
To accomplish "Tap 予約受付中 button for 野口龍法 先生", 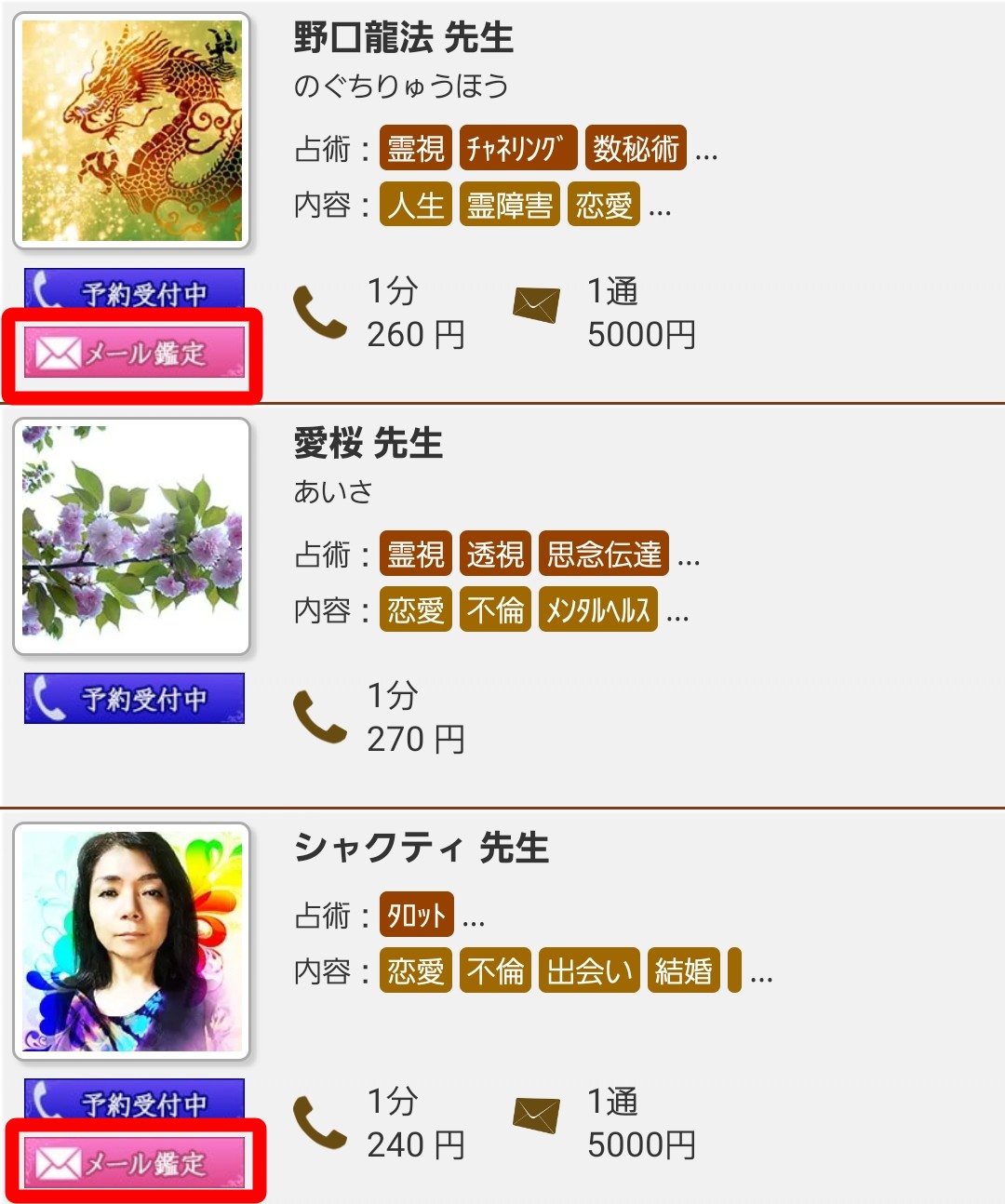I will (134, 290).
